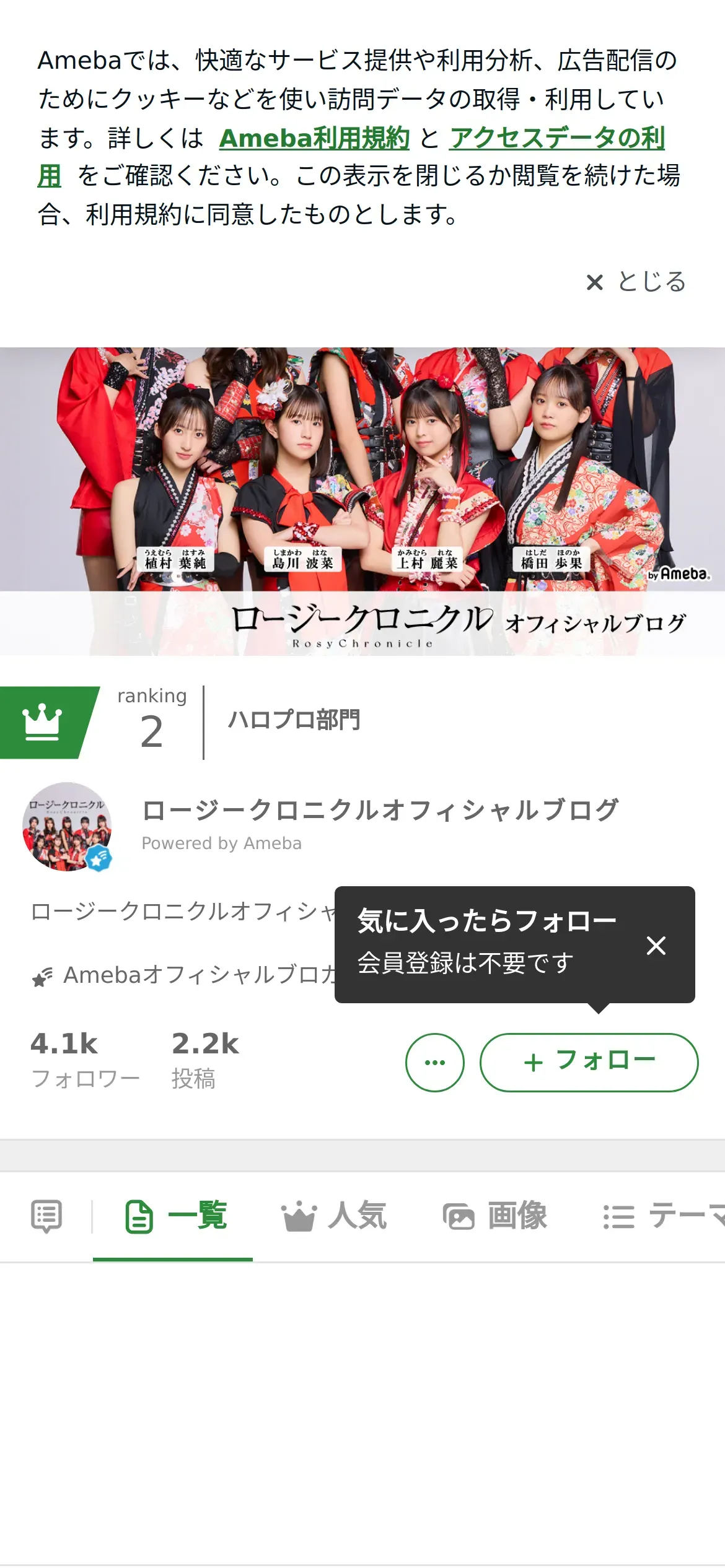725x1568 pixels.
Task: Switch to the 画像 tab
Action: tap(494, 1216)
